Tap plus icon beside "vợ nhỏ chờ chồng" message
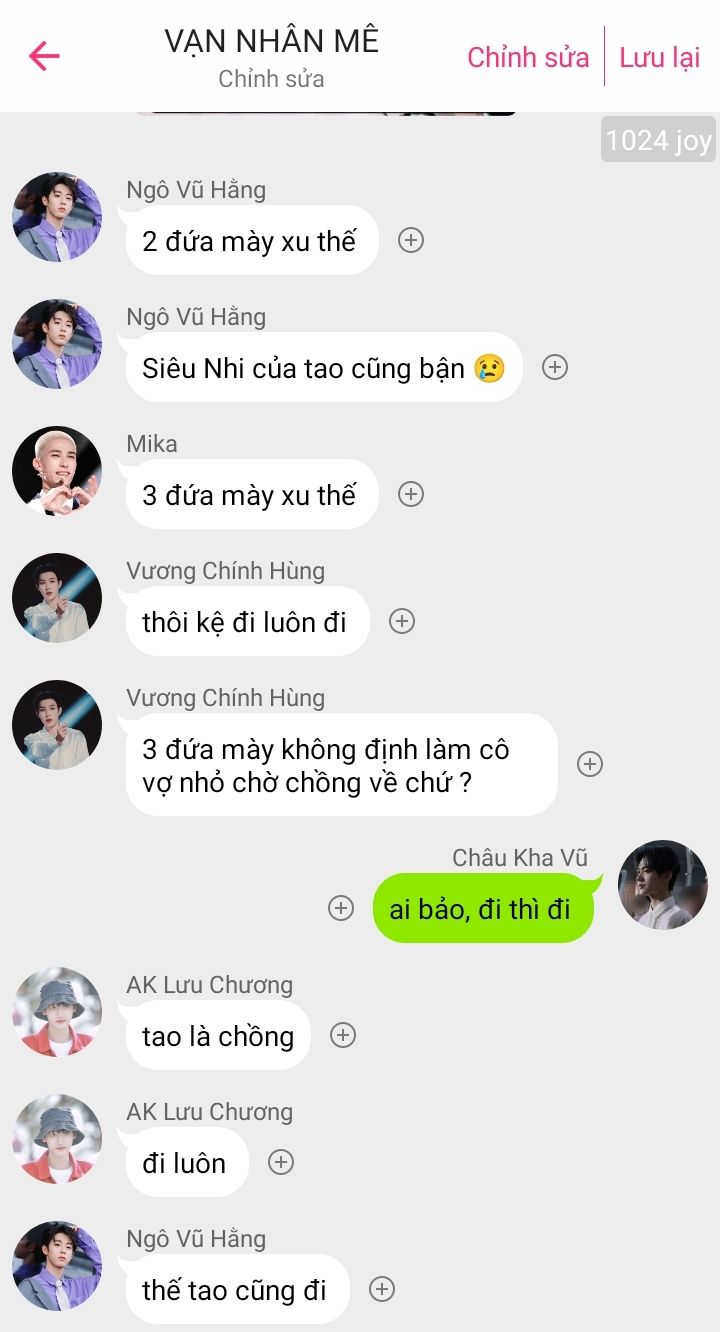The image size is (720, 1332). coord(590,764)
